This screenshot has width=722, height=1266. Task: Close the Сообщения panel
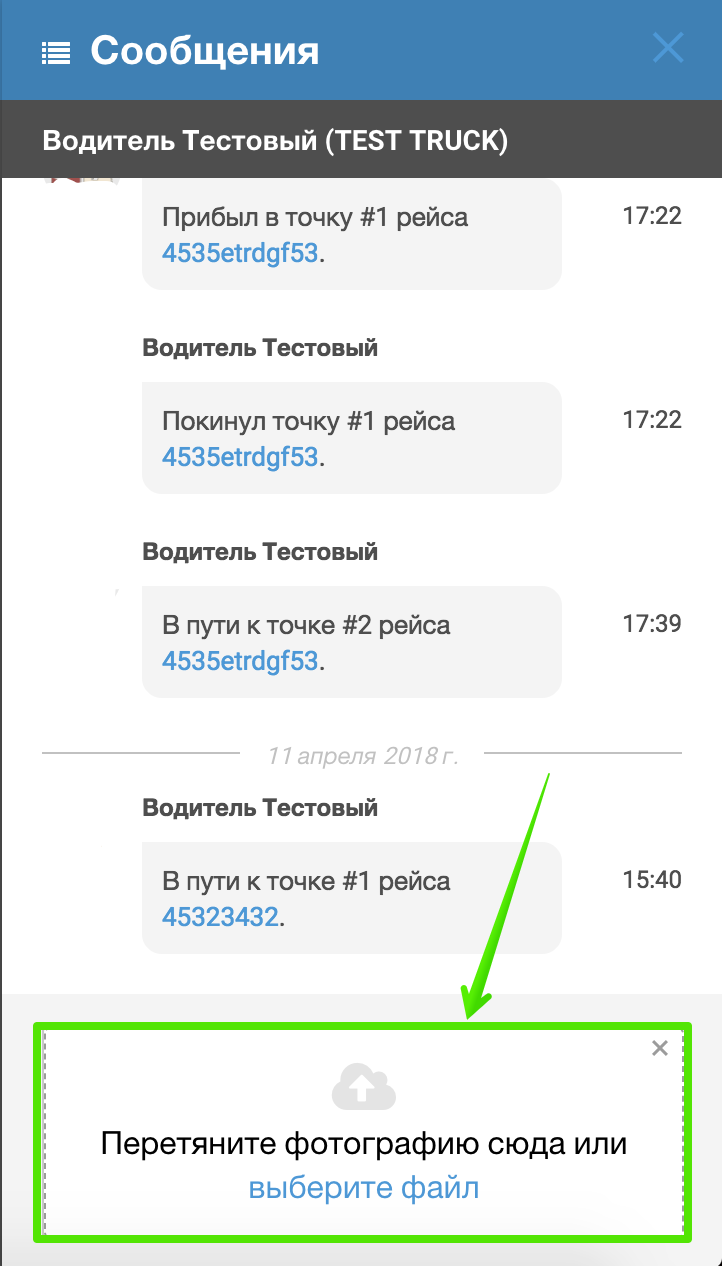point(668,48)
